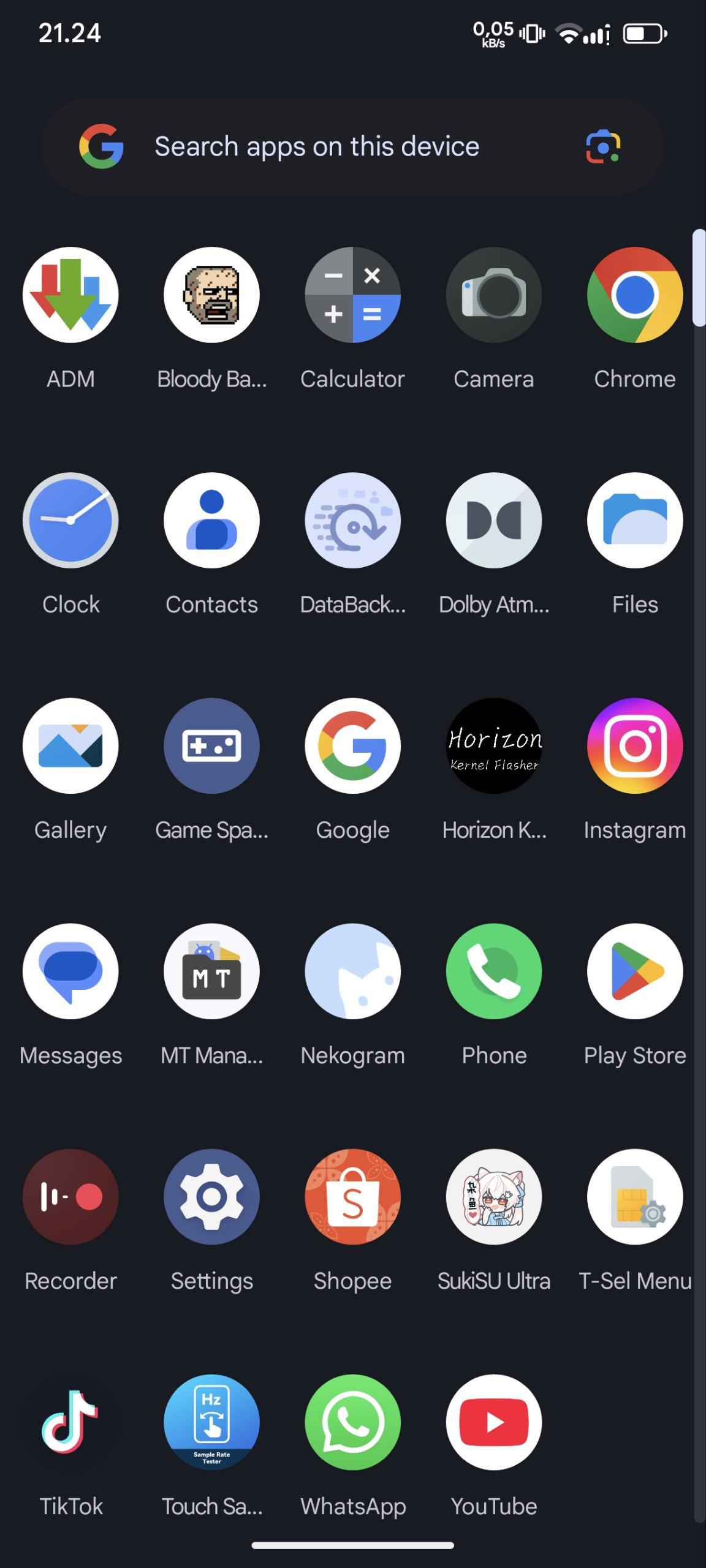The image size is (706, 1568).
Task: Launch Horizon Kernel Flasher
Action: pyautogui.click(x=493, y=746)
